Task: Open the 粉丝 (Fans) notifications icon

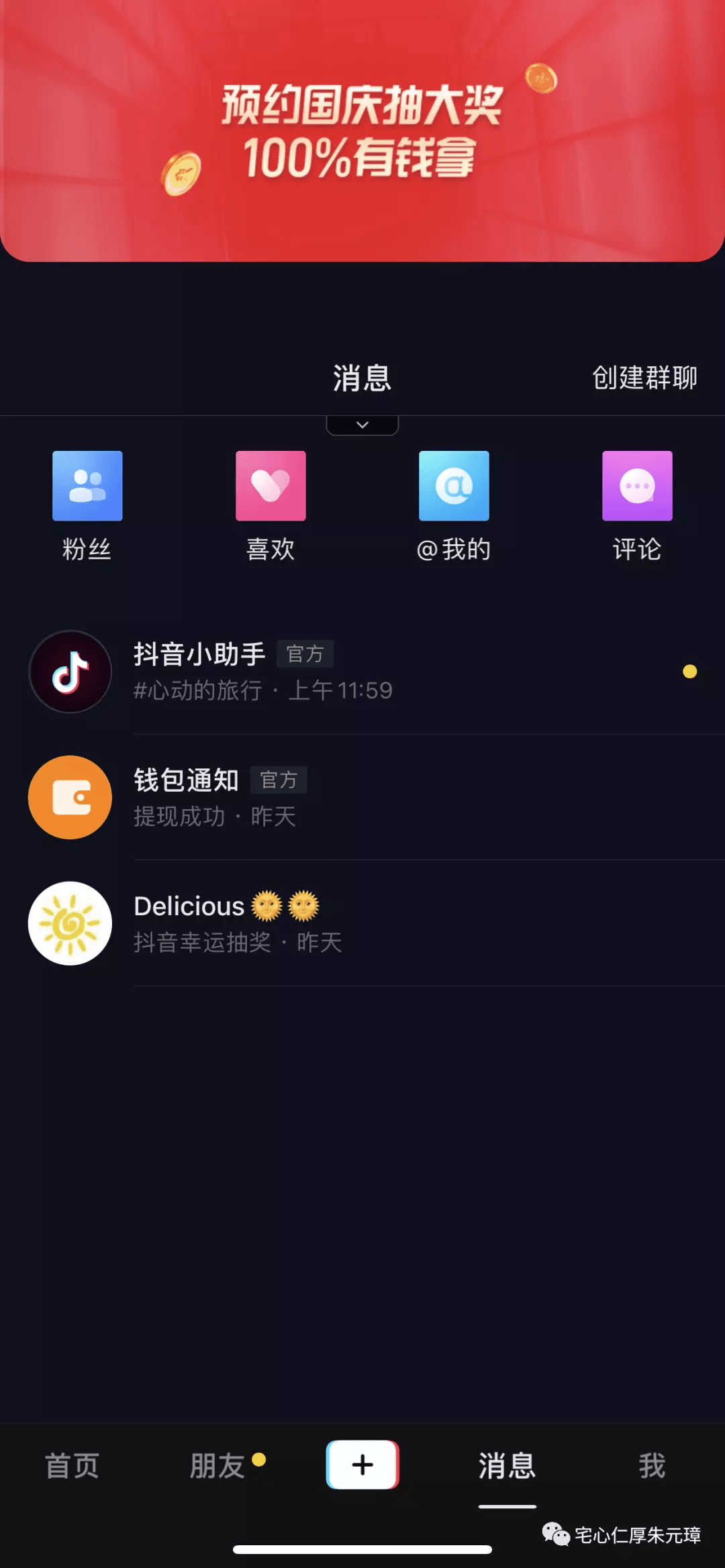Action: tap(87, 485)
